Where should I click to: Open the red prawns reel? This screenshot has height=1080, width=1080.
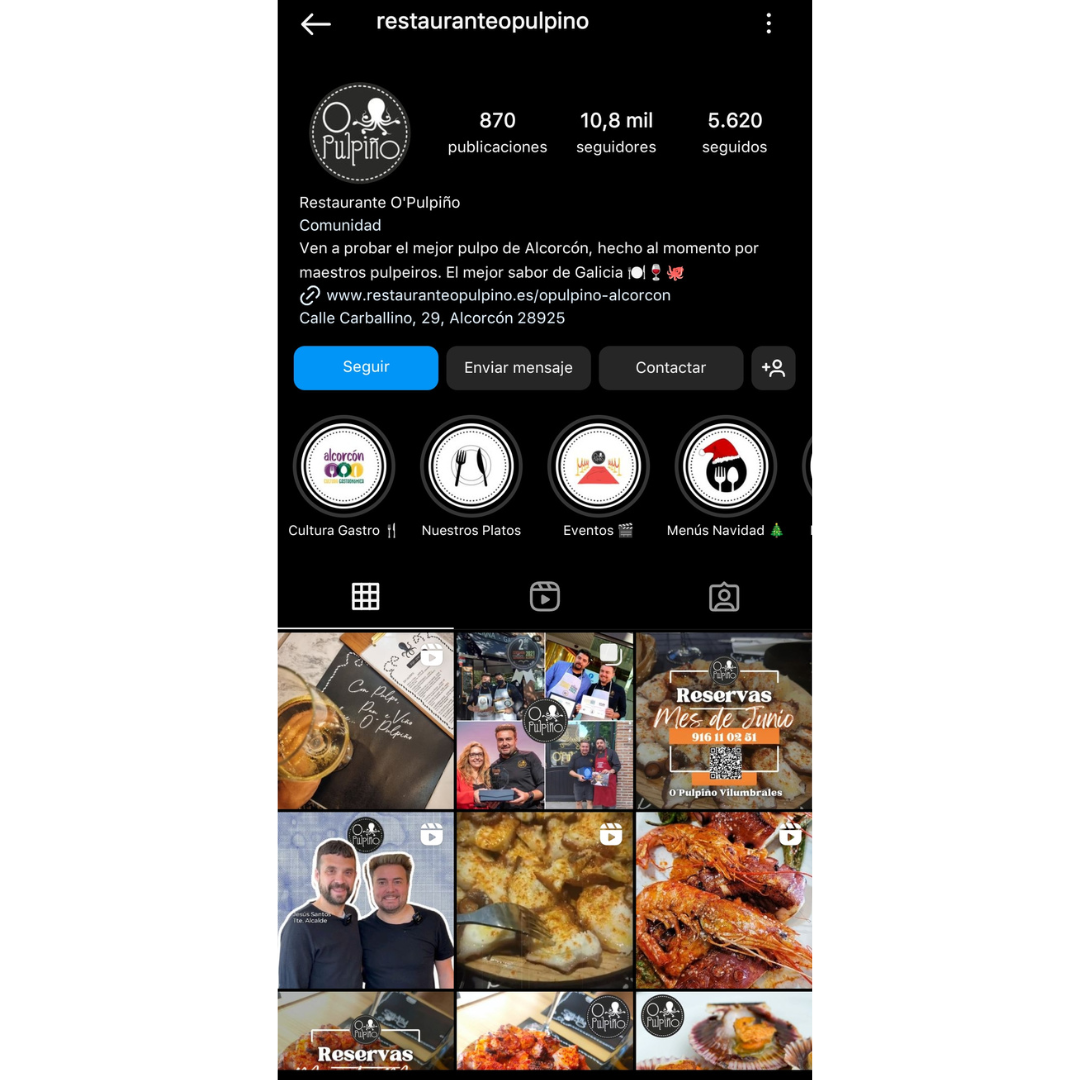[724, 900]
